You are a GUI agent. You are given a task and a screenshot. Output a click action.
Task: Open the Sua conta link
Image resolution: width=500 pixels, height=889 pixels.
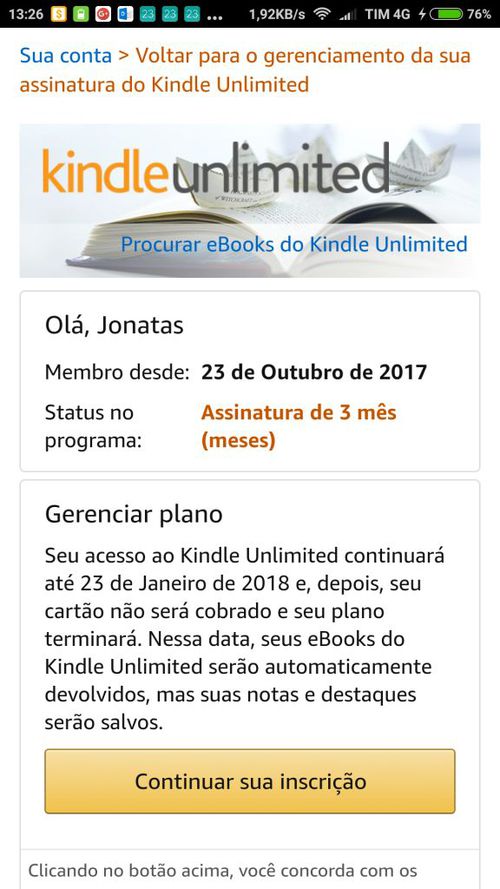coord(66,56)
